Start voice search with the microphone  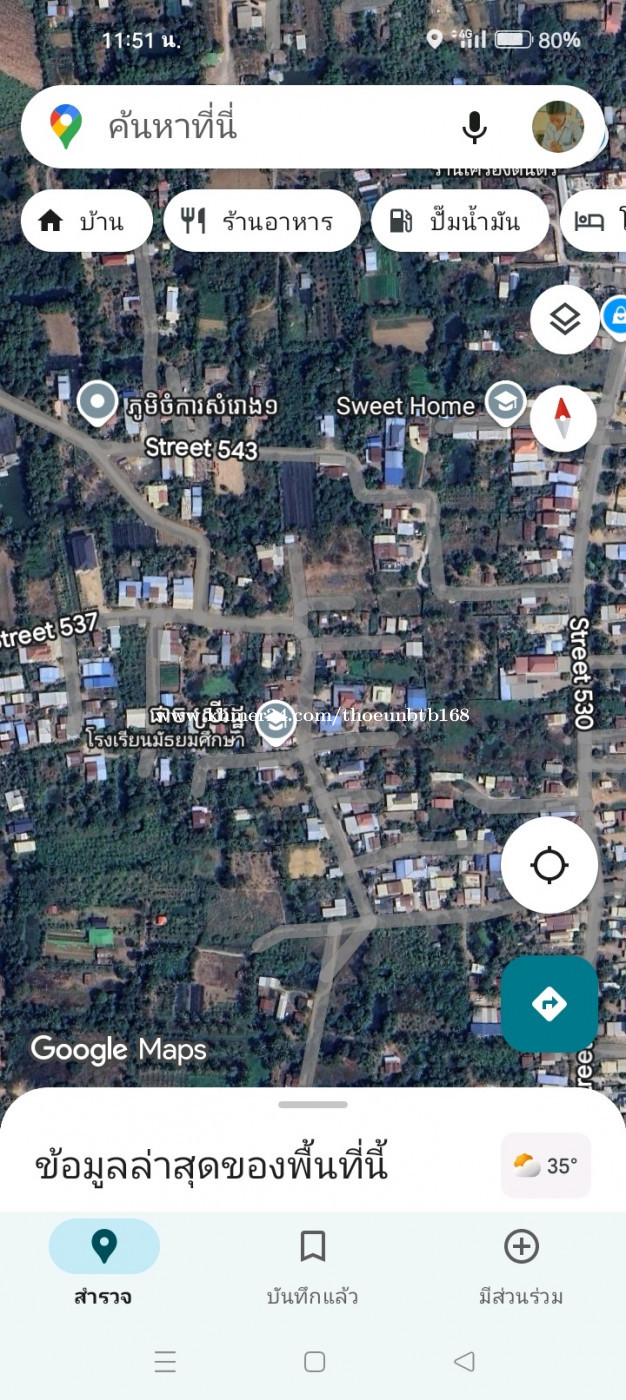[x=474, y=127]
